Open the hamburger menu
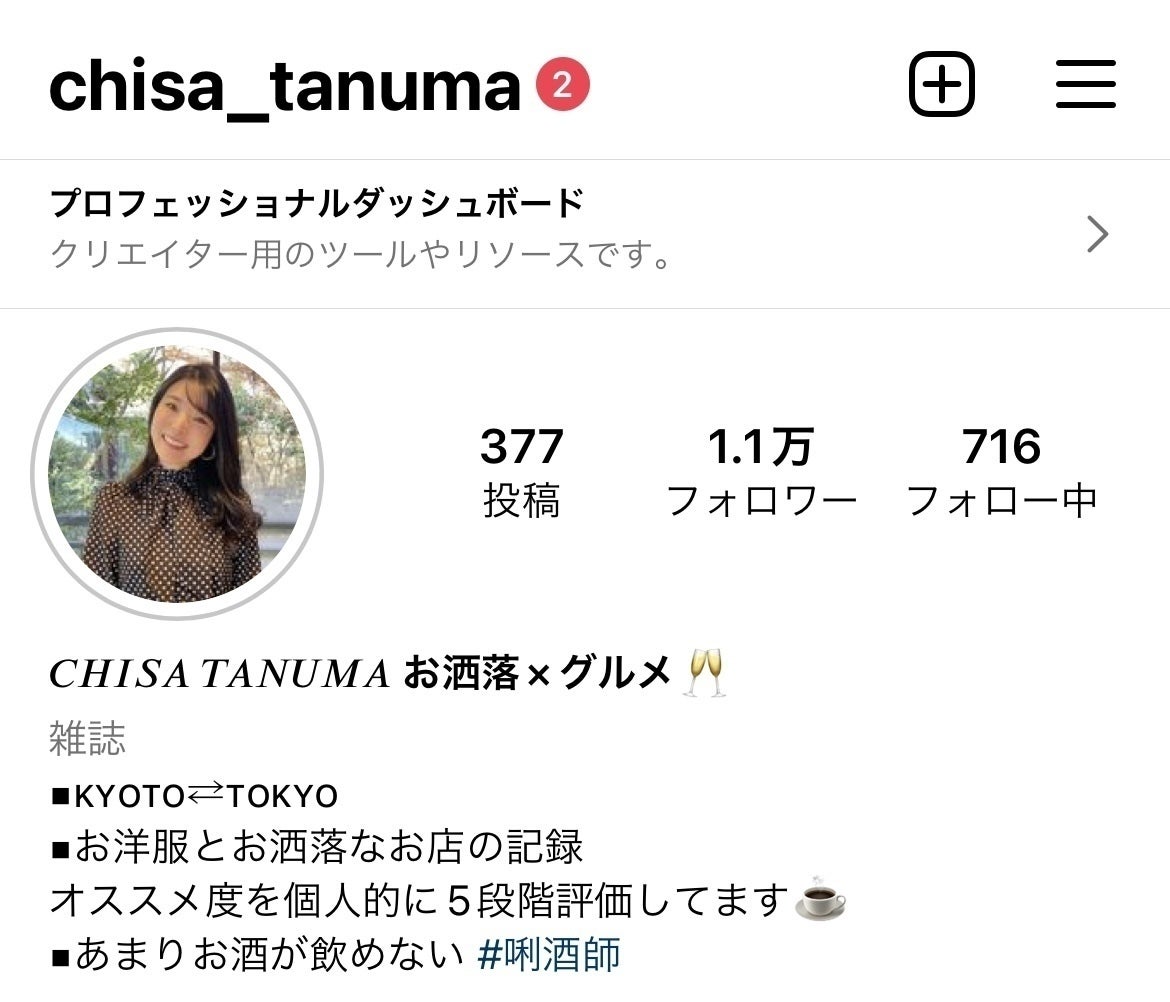The width and height of the screenshot is (1170, 1002). point(1085,85)
